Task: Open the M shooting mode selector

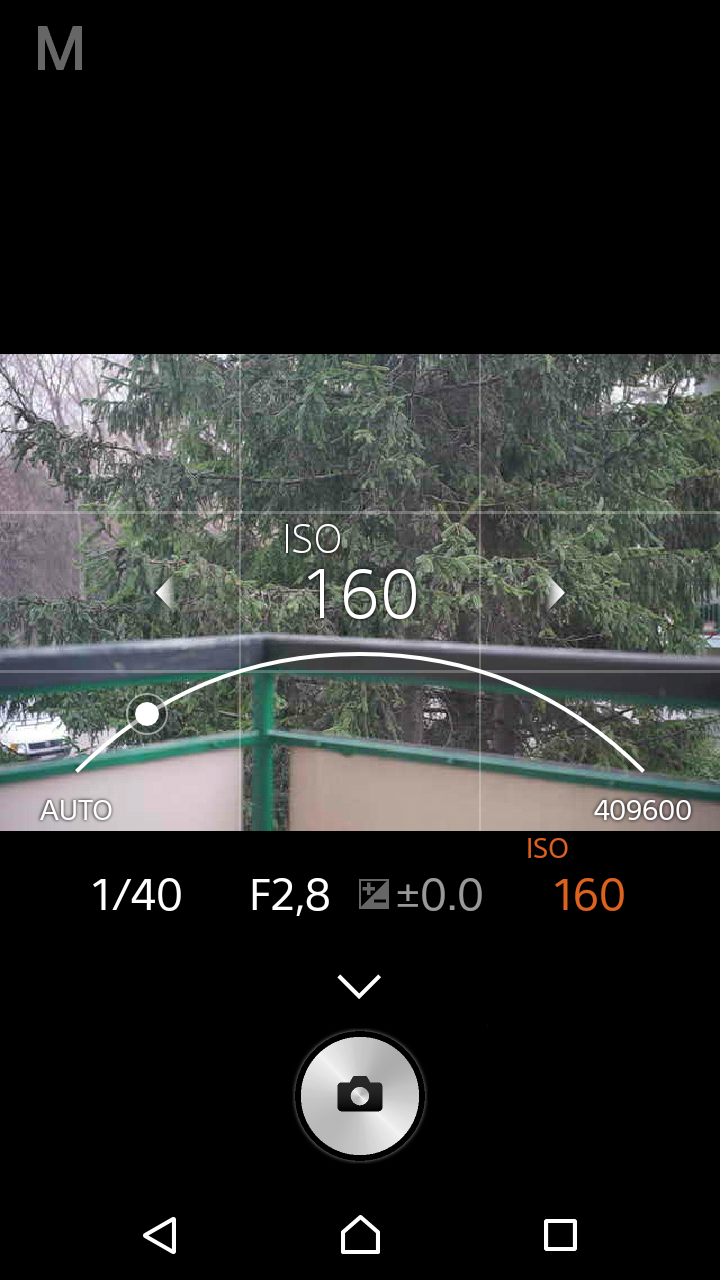Action: click(x=59, y=48)
